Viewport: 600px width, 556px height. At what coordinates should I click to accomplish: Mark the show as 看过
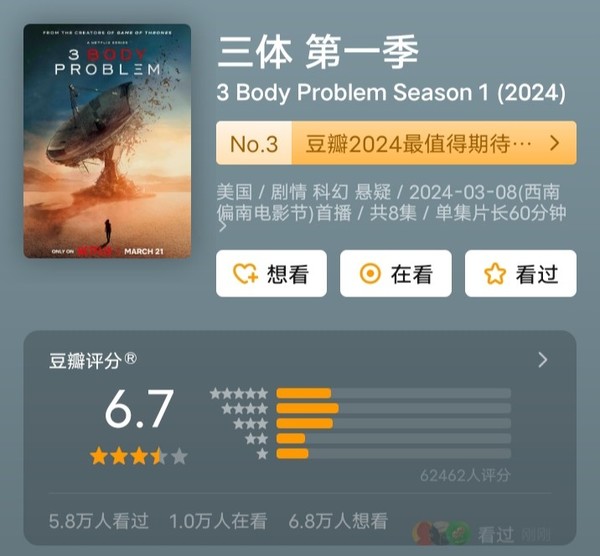521,274
